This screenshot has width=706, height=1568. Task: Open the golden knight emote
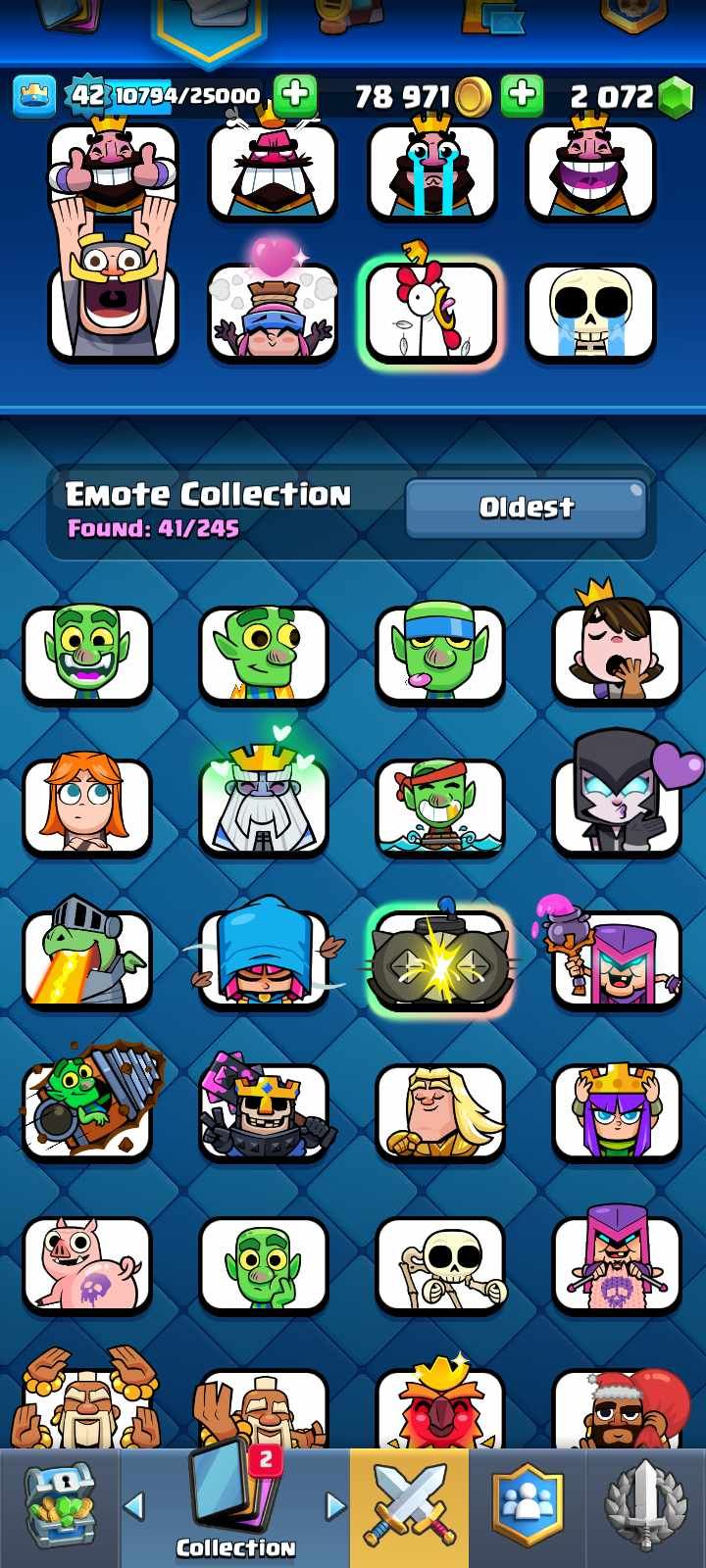[x=440, y=1112]
